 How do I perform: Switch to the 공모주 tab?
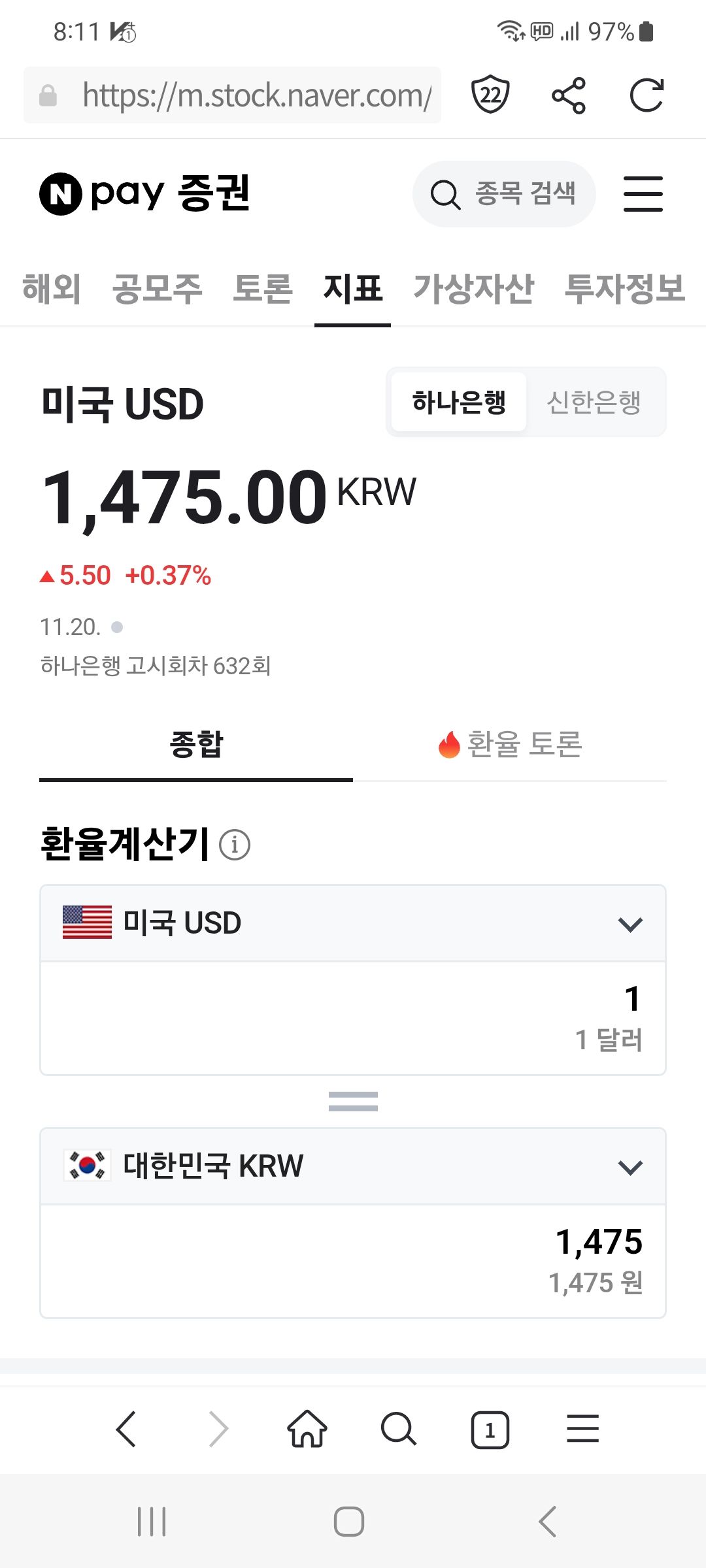coord(157,289)
